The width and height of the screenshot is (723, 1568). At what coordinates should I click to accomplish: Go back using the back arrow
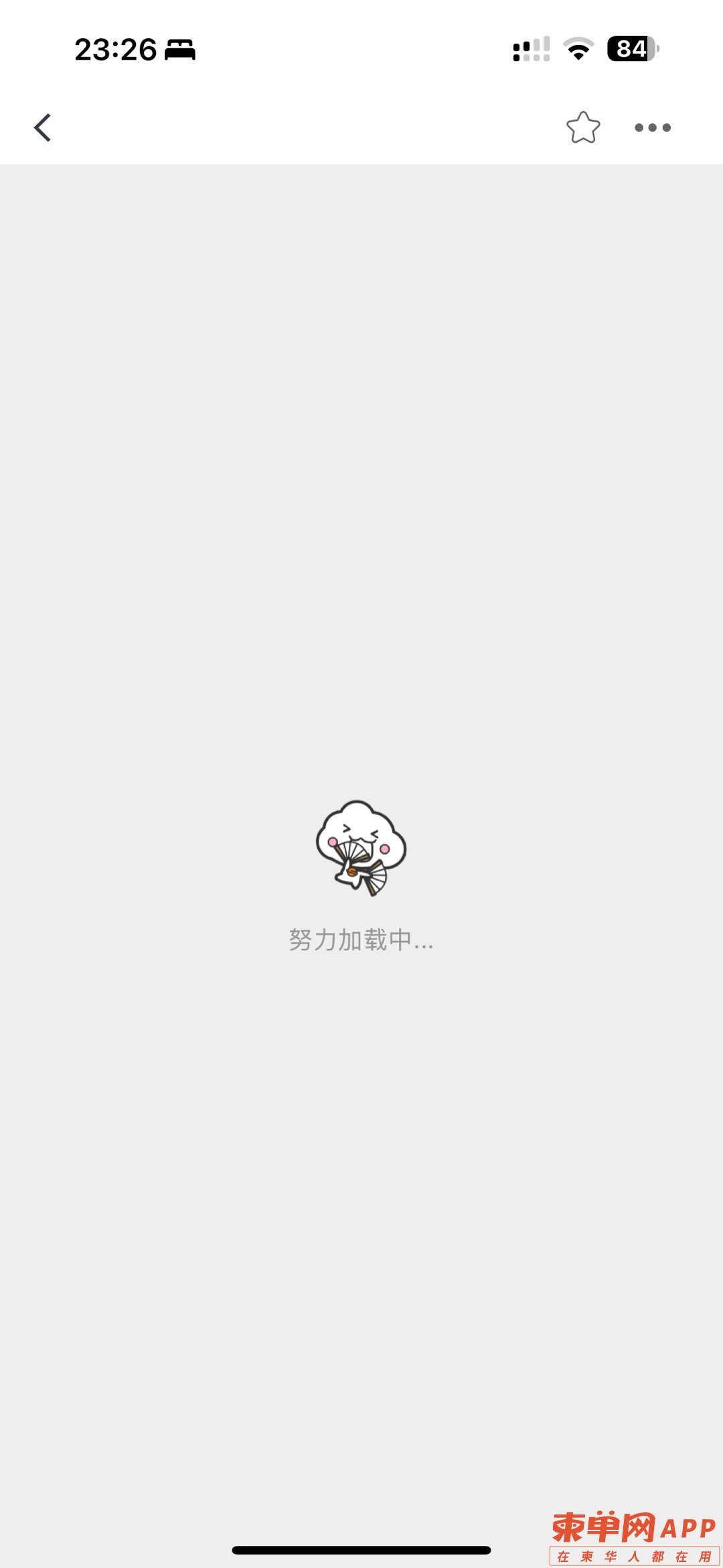[x=43, y=127]
